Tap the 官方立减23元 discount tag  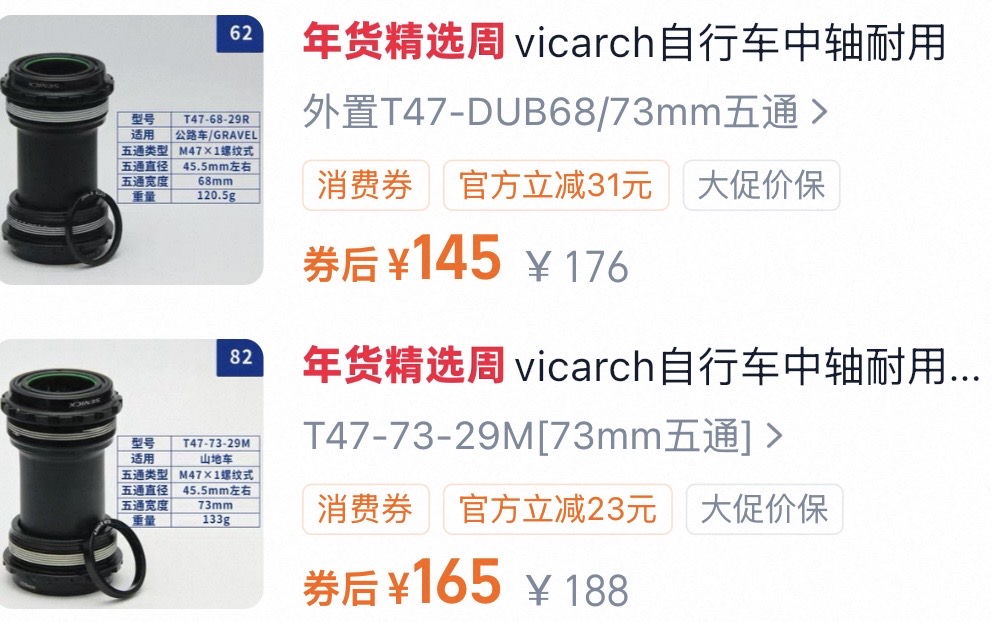pos(557,510)
